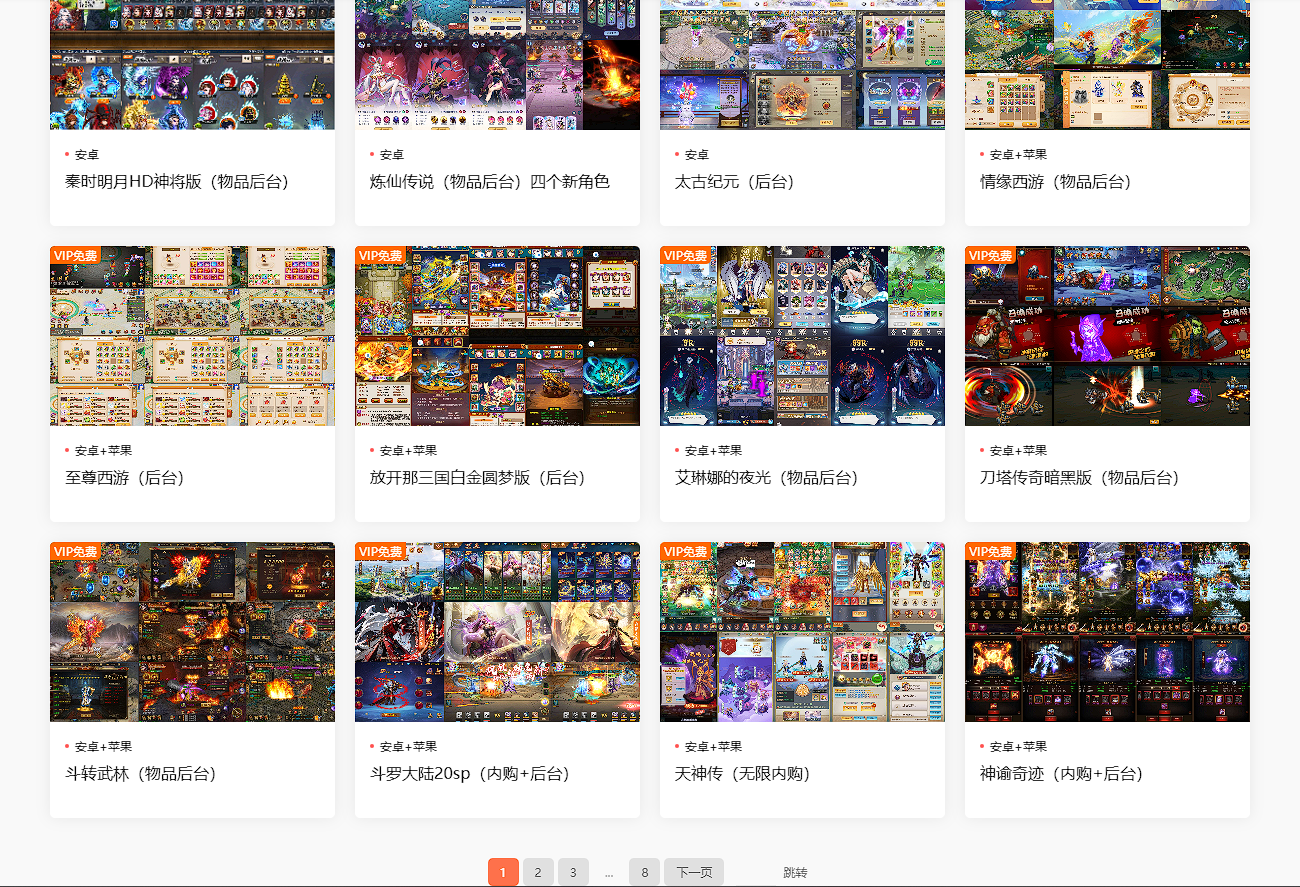Go to page 3 of results
The image size is (1300, 887).
tap(573, 872)
